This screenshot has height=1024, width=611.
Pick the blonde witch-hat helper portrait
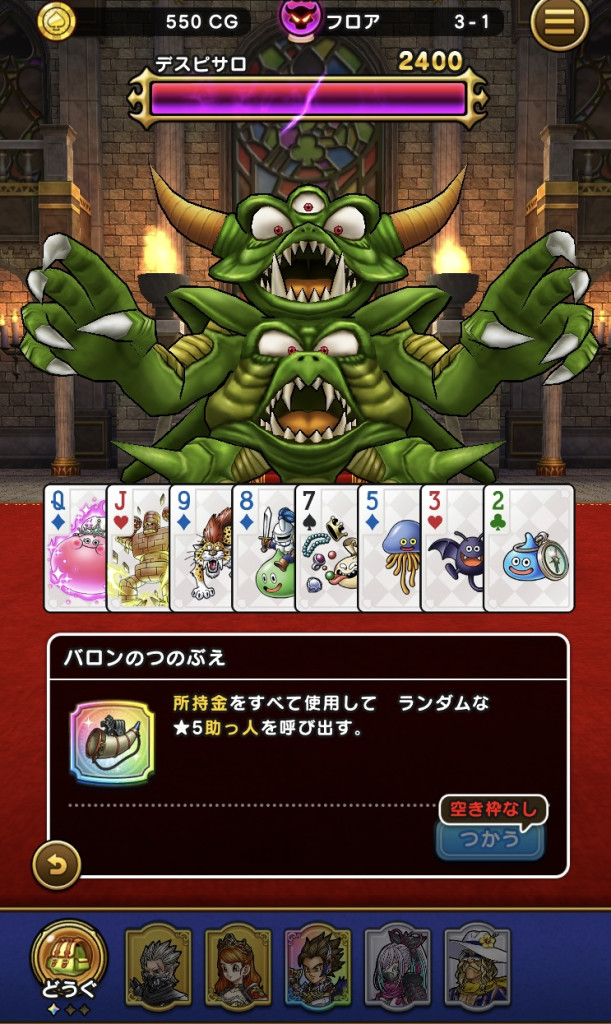tap(478, 966)
